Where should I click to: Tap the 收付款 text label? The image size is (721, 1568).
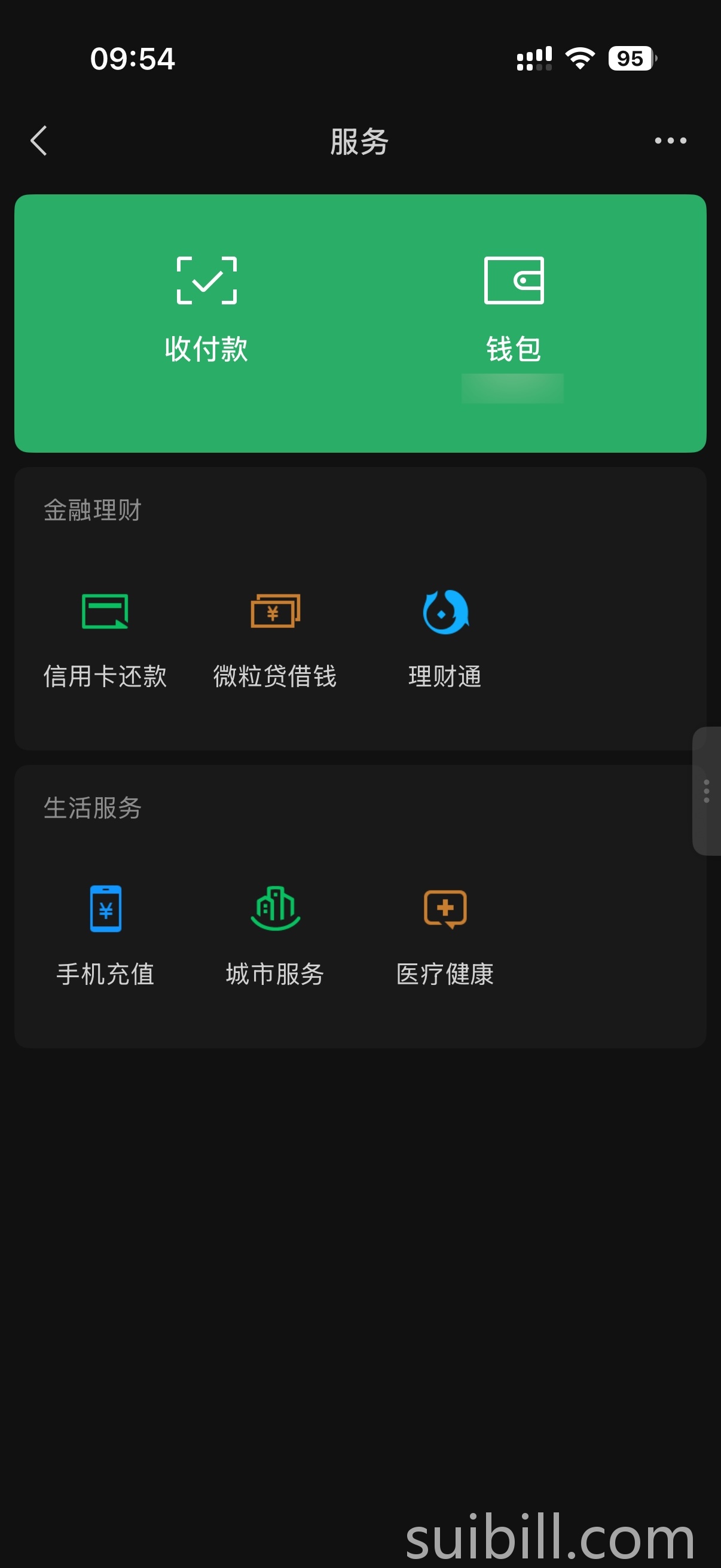pyautogui.click(x=207, y=349)
